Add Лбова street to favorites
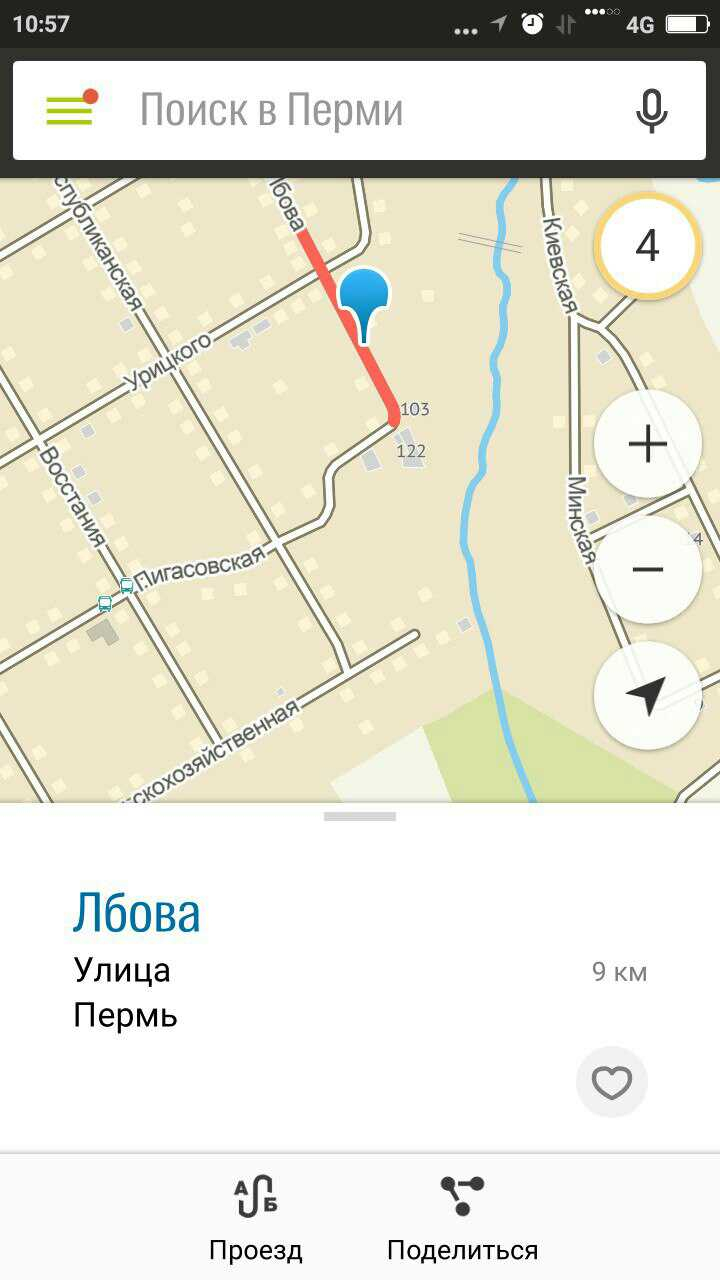The image size is (720, 1280). [x=612, y=1082]
